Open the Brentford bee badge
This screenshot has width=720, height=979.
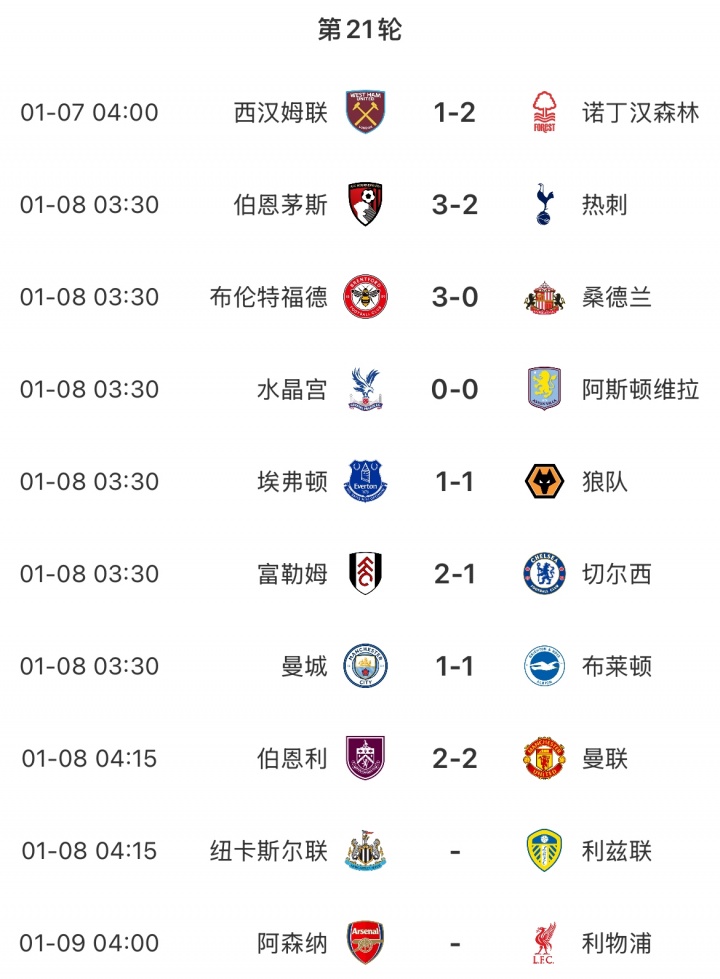tap(363, 297)
